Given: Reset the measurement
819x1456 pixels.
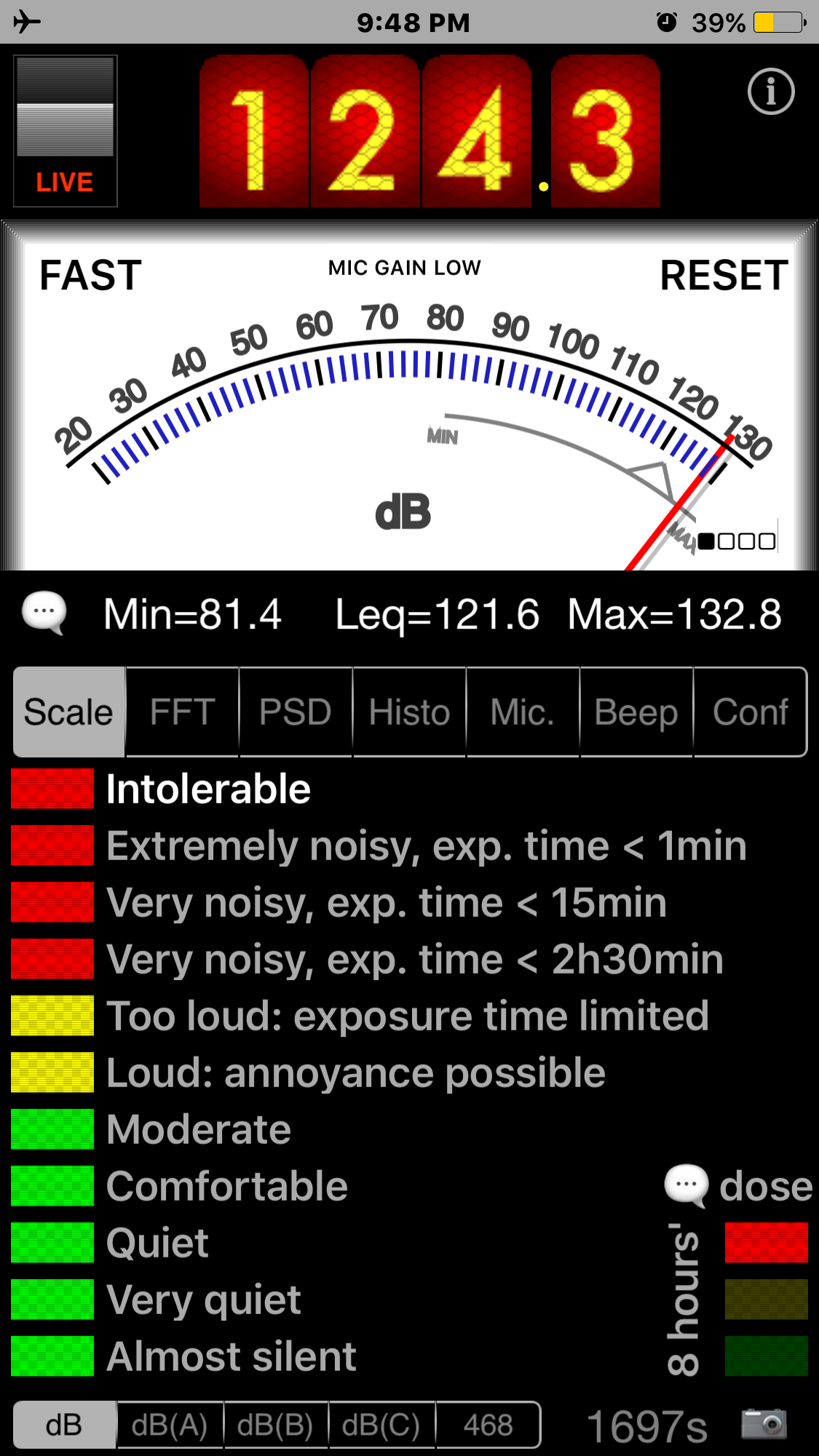Looking at the screenshot, I should tap(724, 276).
